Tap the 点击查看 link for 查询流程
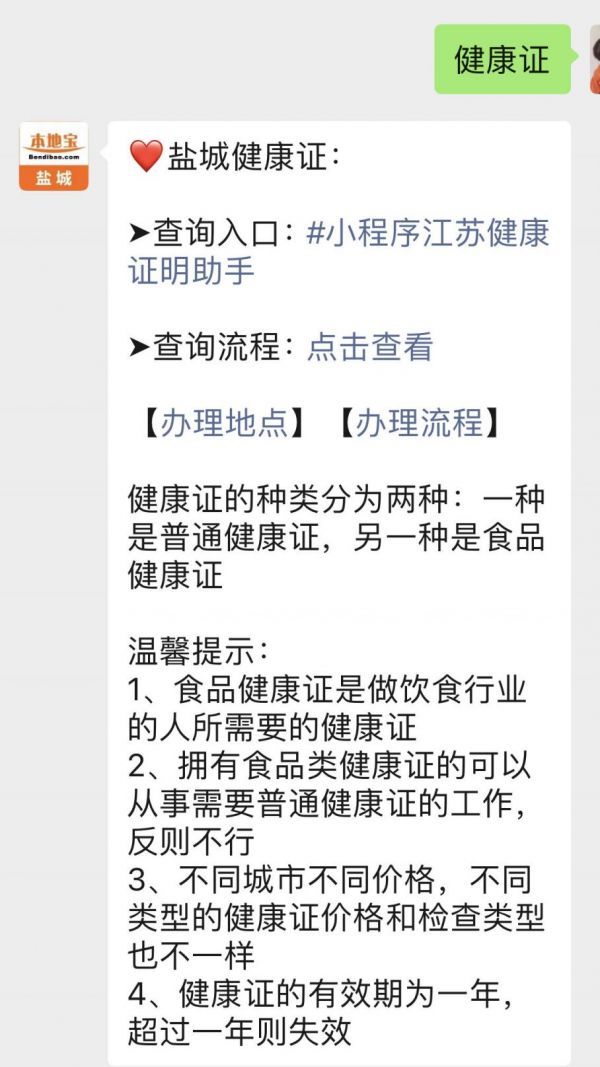The width and height of the screenshot is (600, 1067). [x=369, y=347]
